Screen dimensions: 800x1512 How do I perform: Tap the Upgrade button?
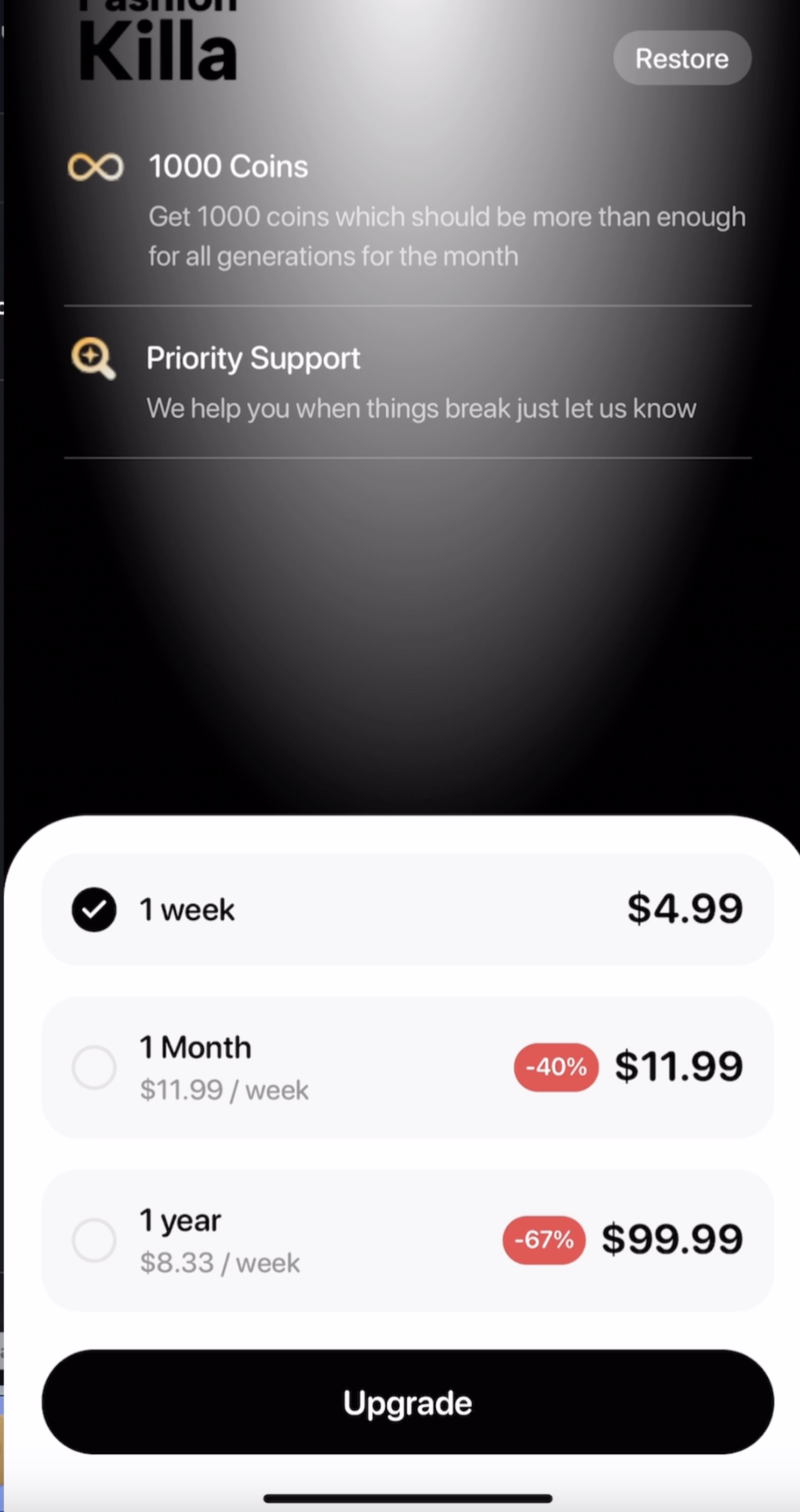pyautogui.click(x=407, y=1403)
